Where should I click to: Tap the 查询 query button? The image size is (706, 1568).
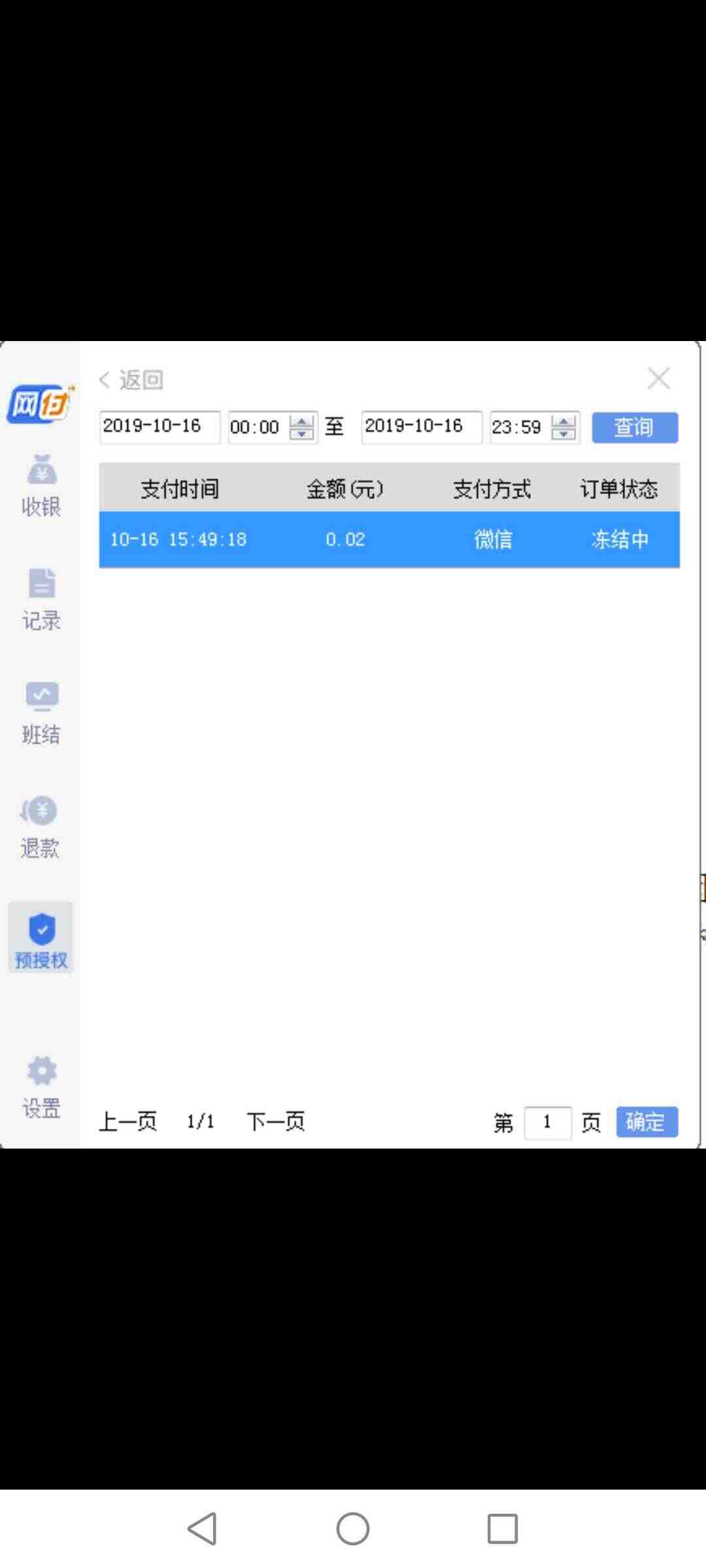tap(635, 428)
